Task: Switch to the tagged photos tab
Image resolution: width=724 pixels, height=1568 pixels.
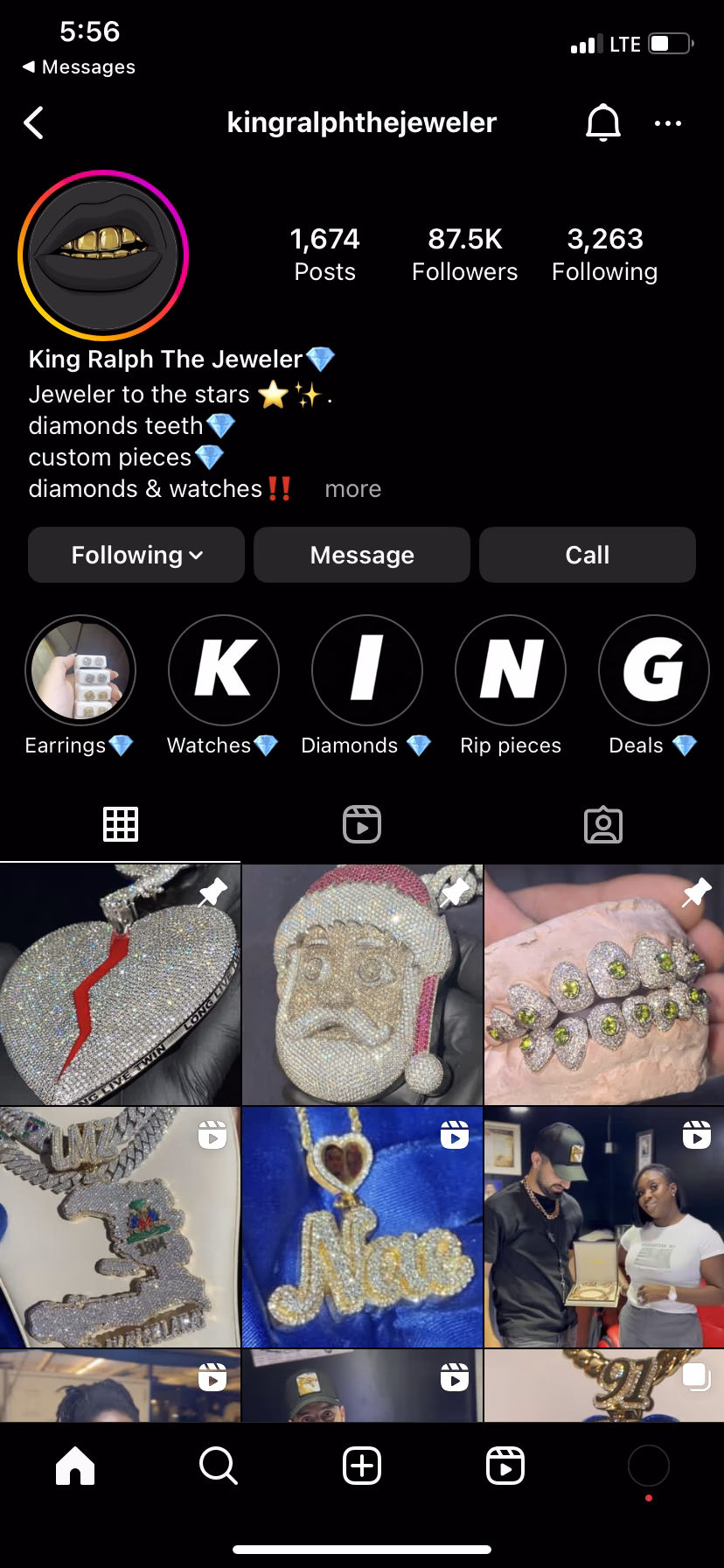Action: (603, 824)
